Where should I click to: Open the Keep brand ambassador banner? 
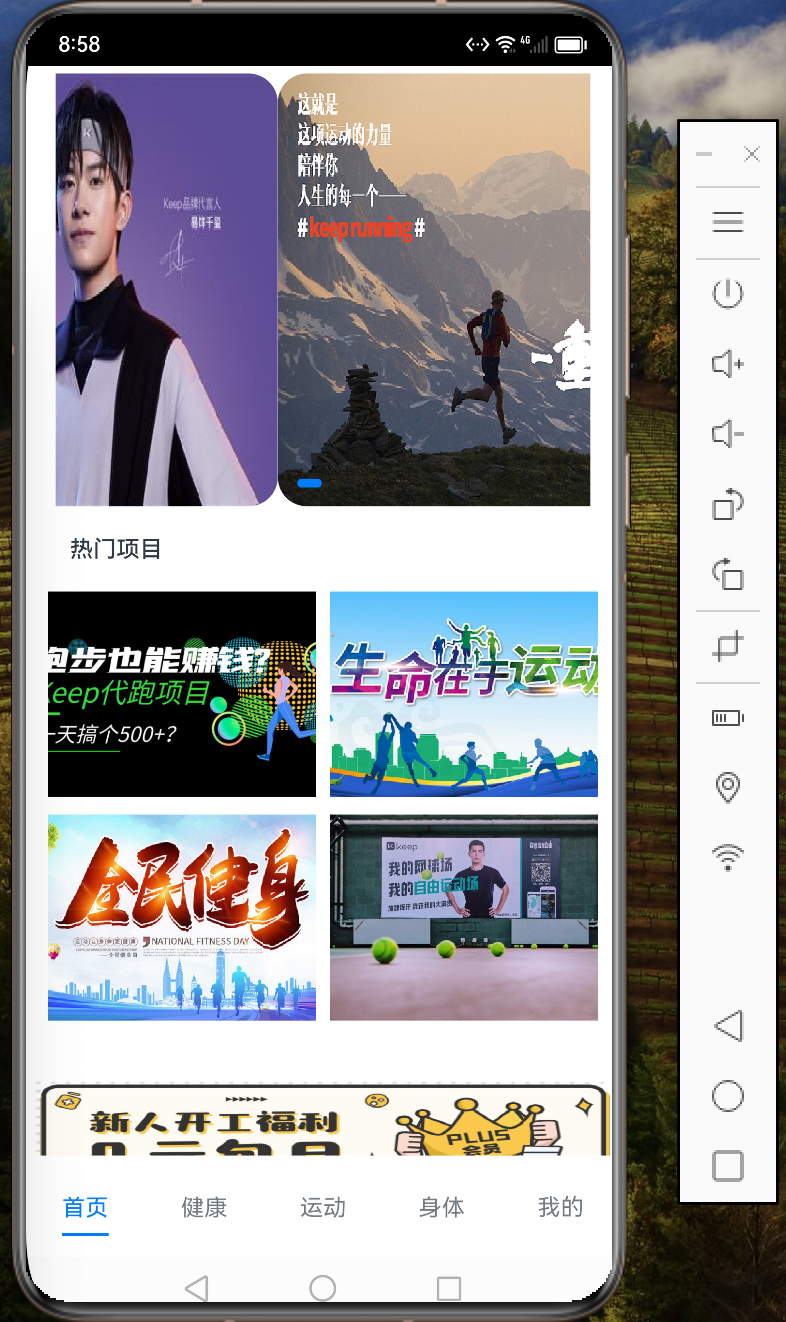pyautogui.click(x=166, y=290)
